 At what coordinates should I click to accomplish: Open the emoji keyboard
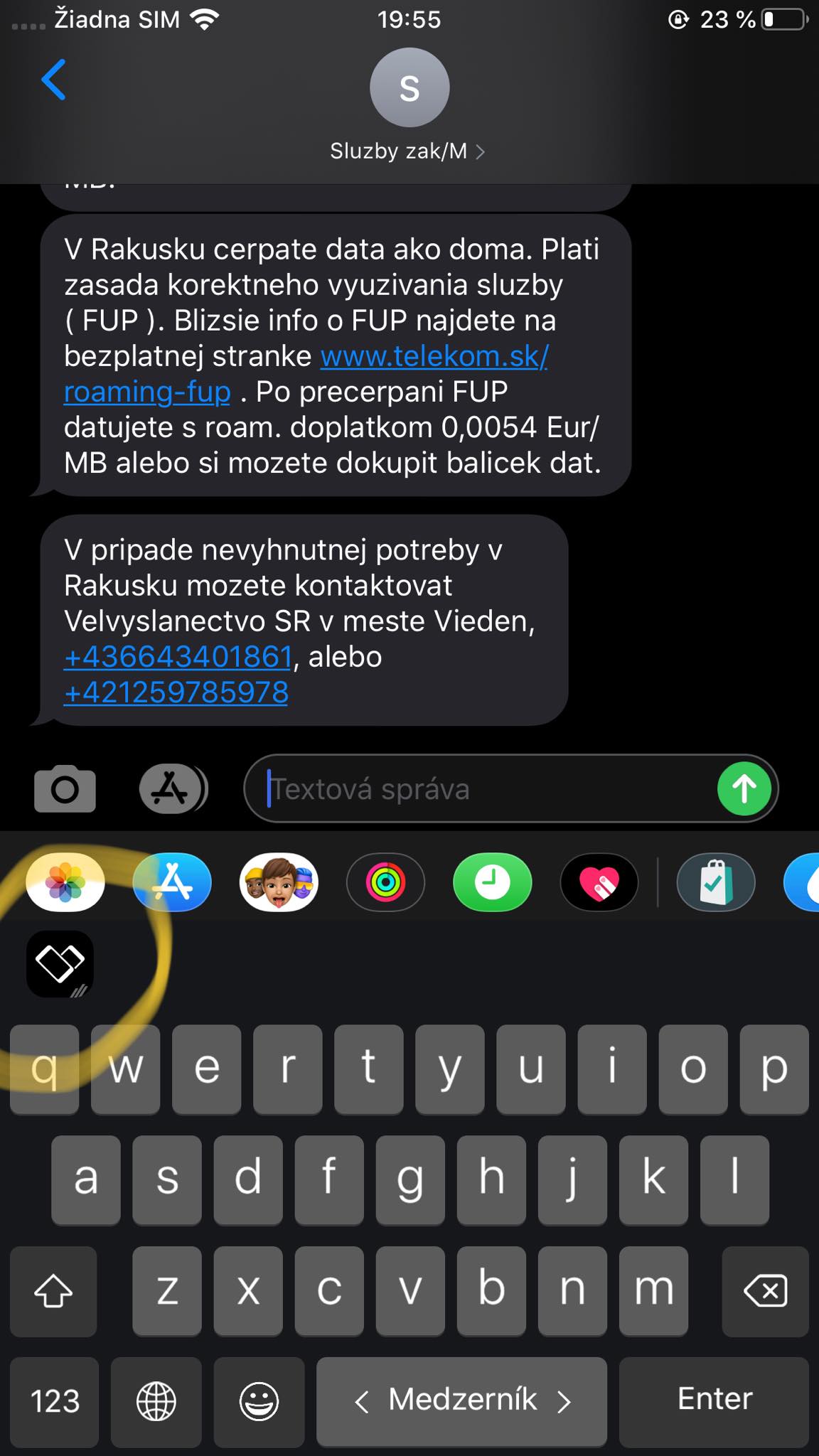point(259,1401)
